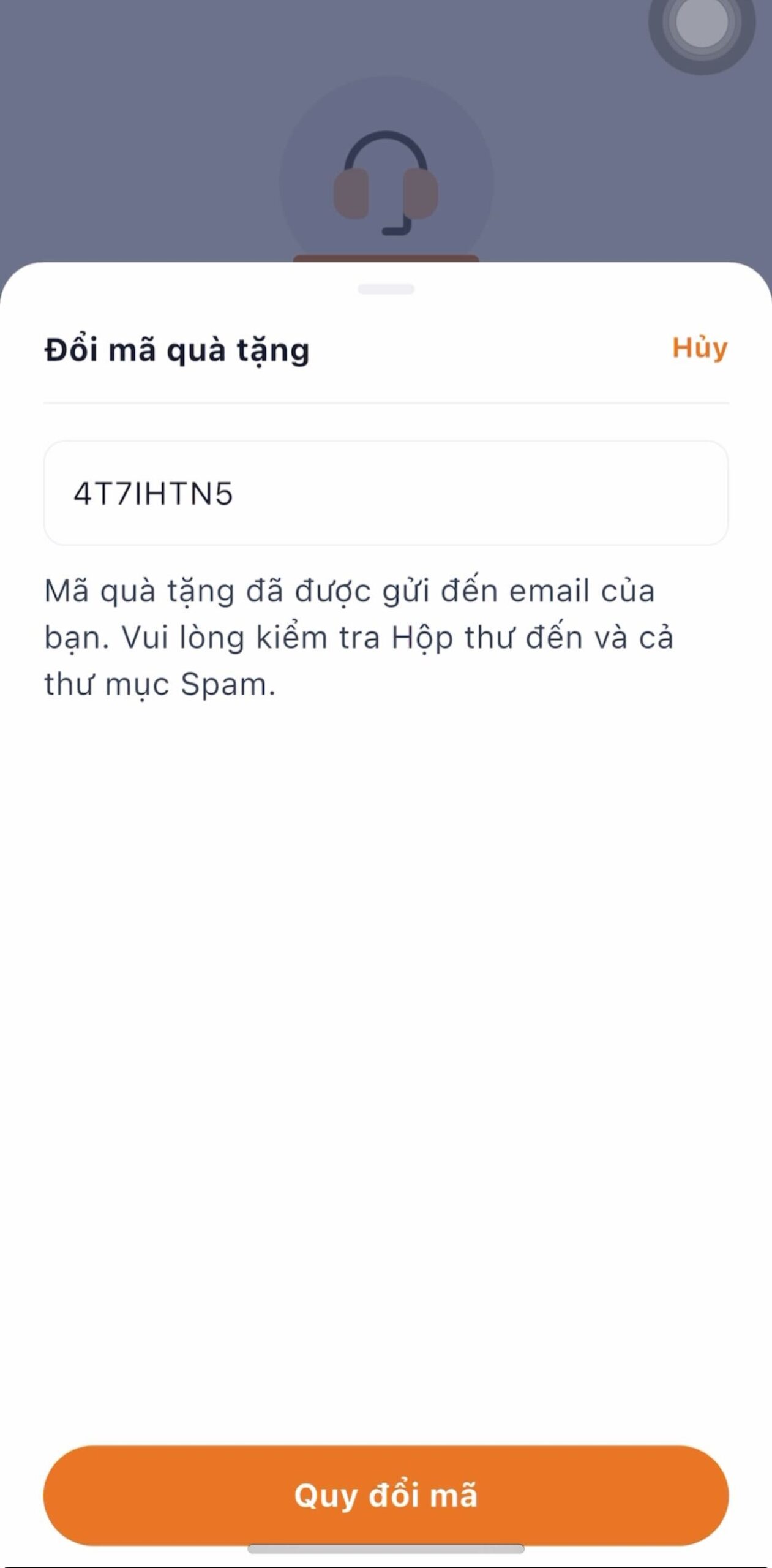Tap Hủy to cancel gift code redemption
Screen dimensions: 772x1568
point(700,349)
